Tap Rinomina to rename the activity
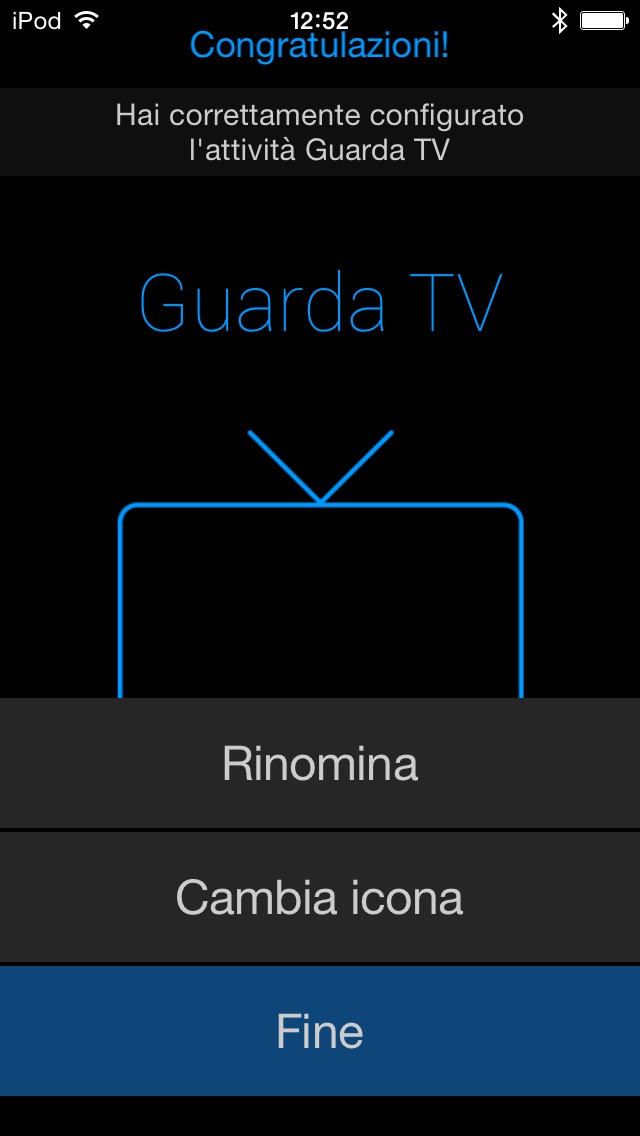 coord(320,764)
